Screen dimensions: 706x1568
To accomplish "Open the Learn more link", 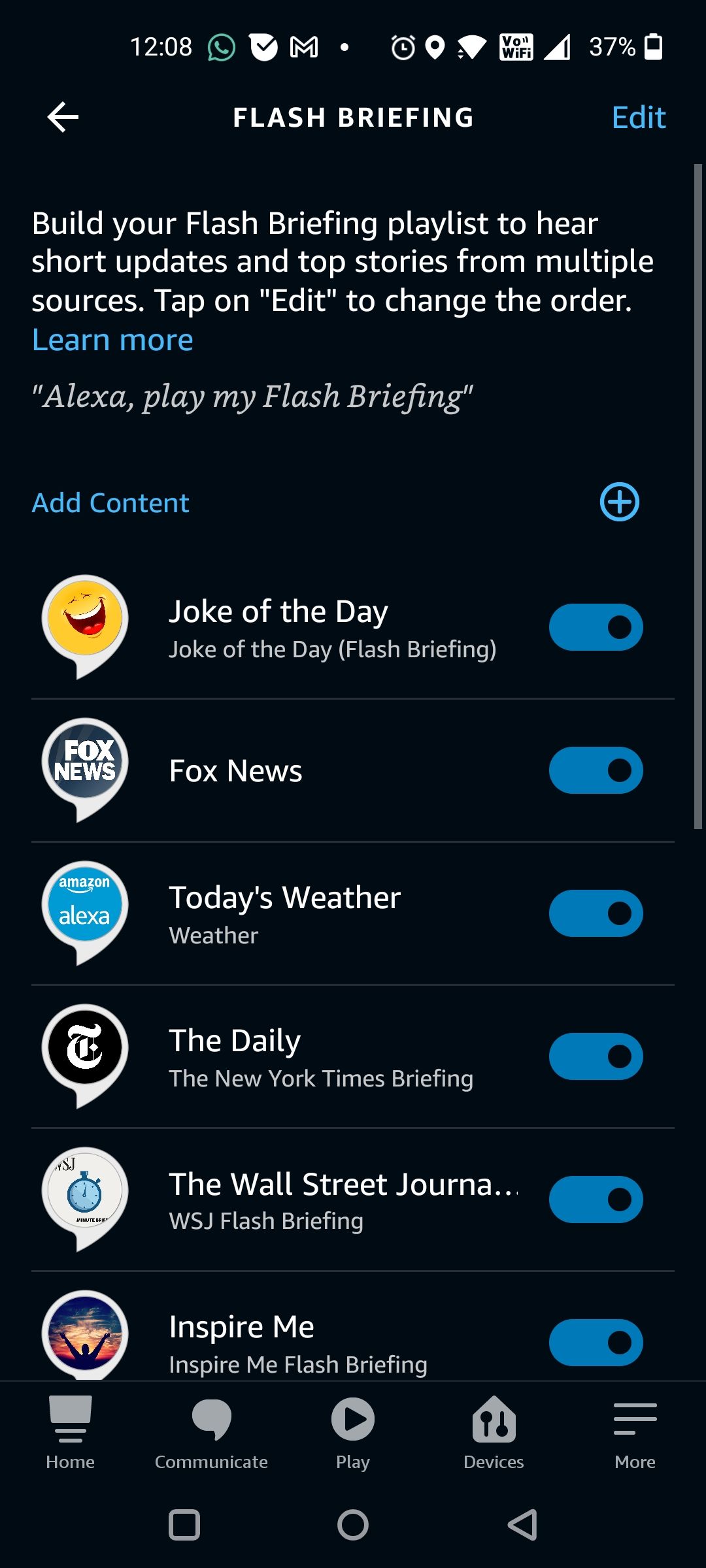I will (112, 340).
